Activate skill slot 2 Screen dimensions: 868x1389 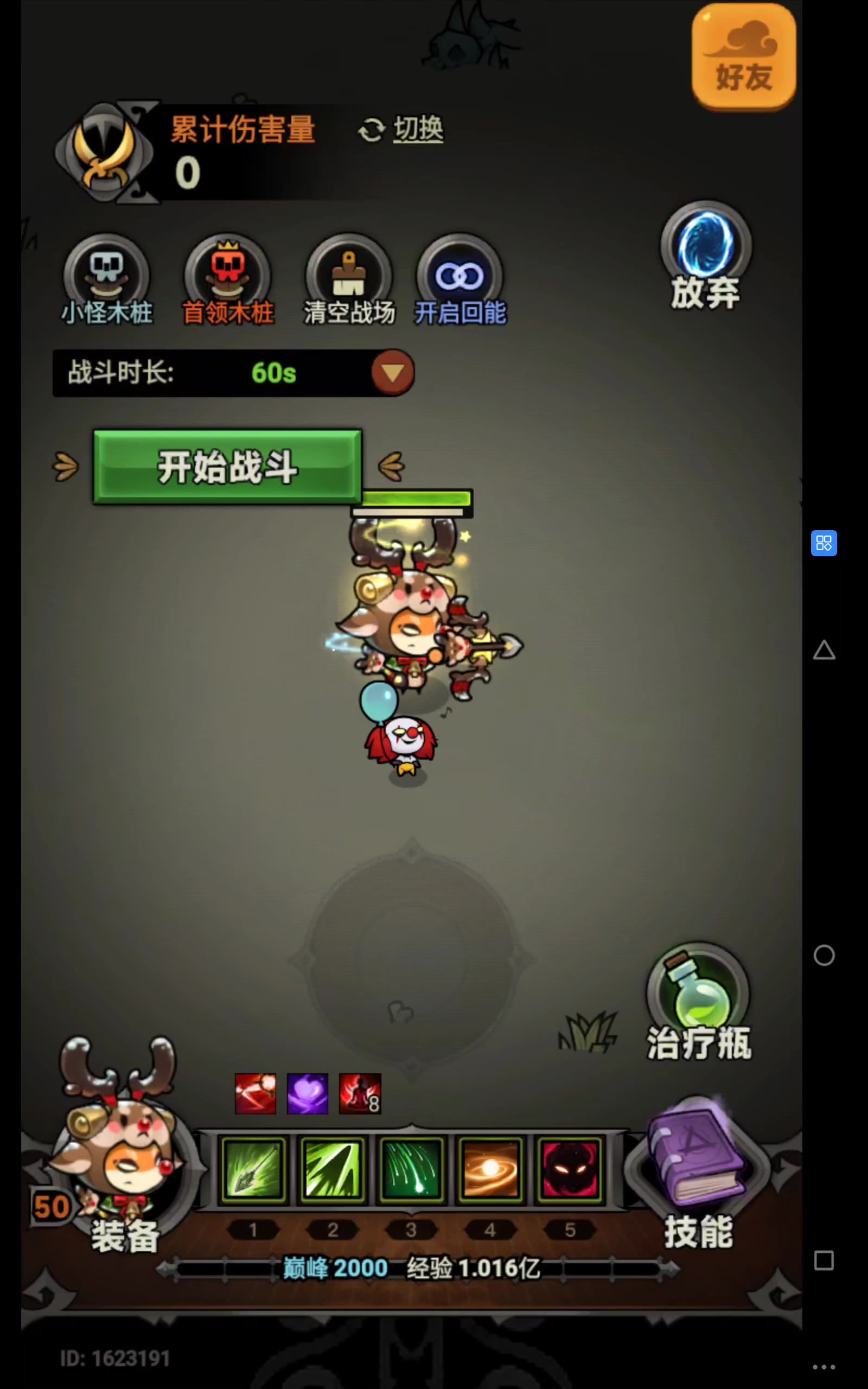[x=333, y=1169]
